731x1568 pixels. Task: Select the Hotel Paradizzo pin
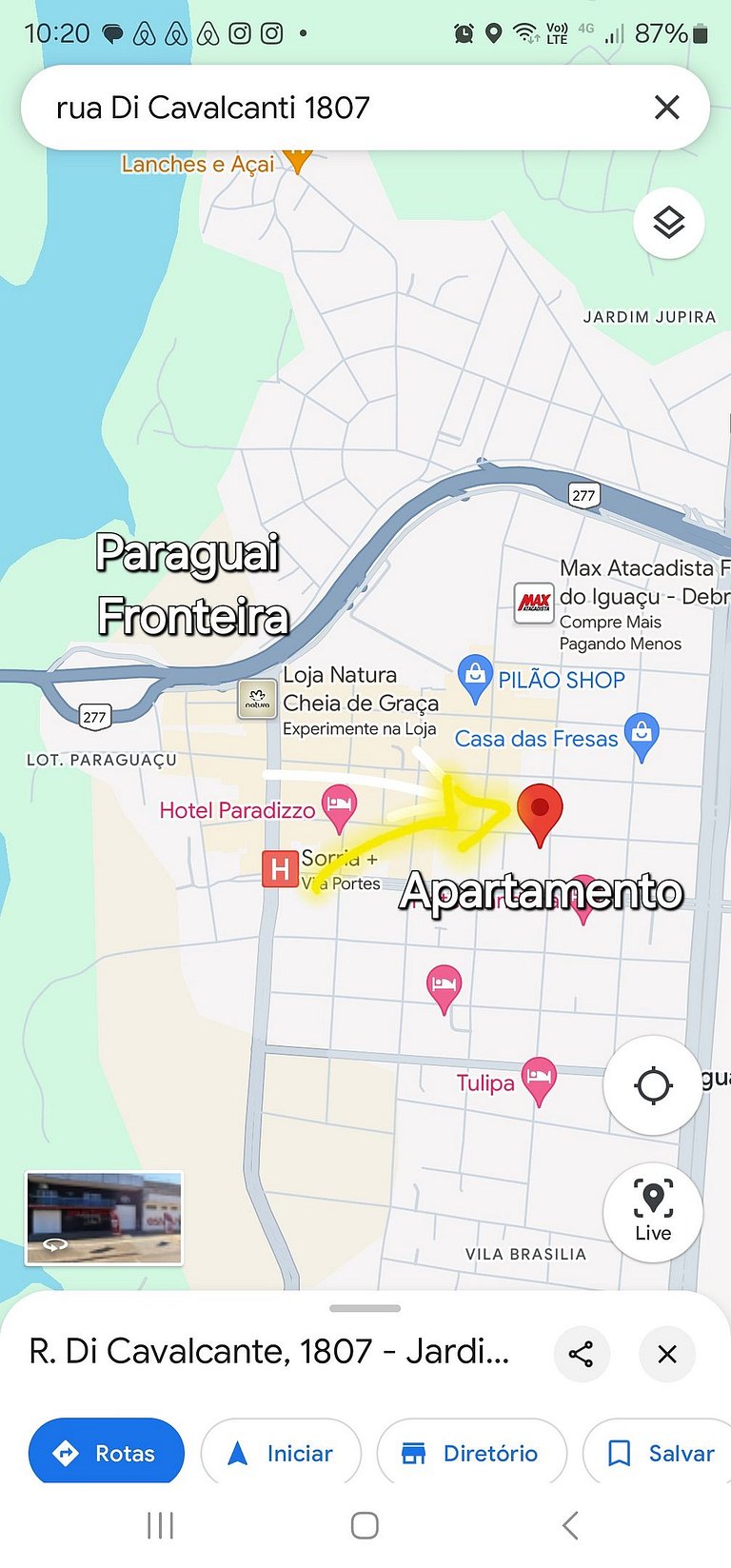point(339,806)
